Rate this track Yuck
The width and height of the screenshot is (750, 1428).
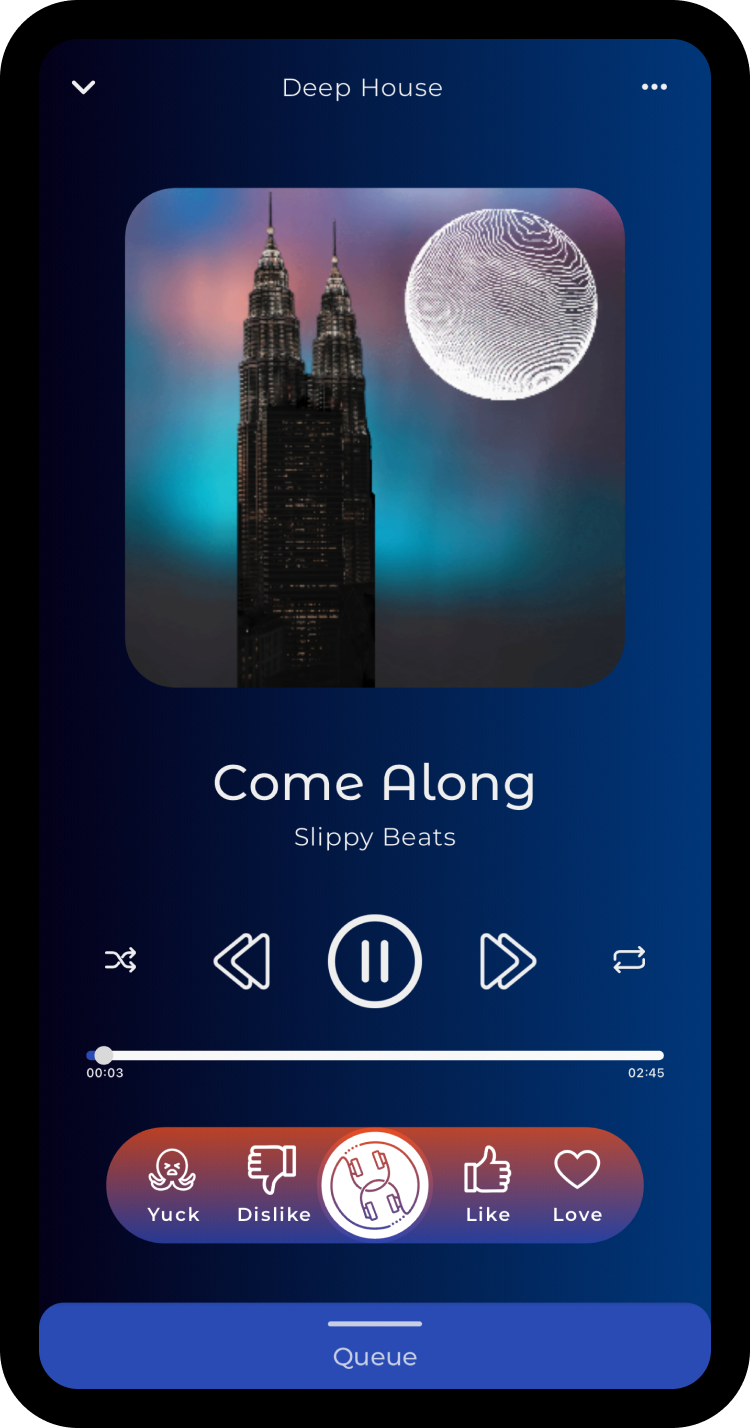click(173, 1185)
